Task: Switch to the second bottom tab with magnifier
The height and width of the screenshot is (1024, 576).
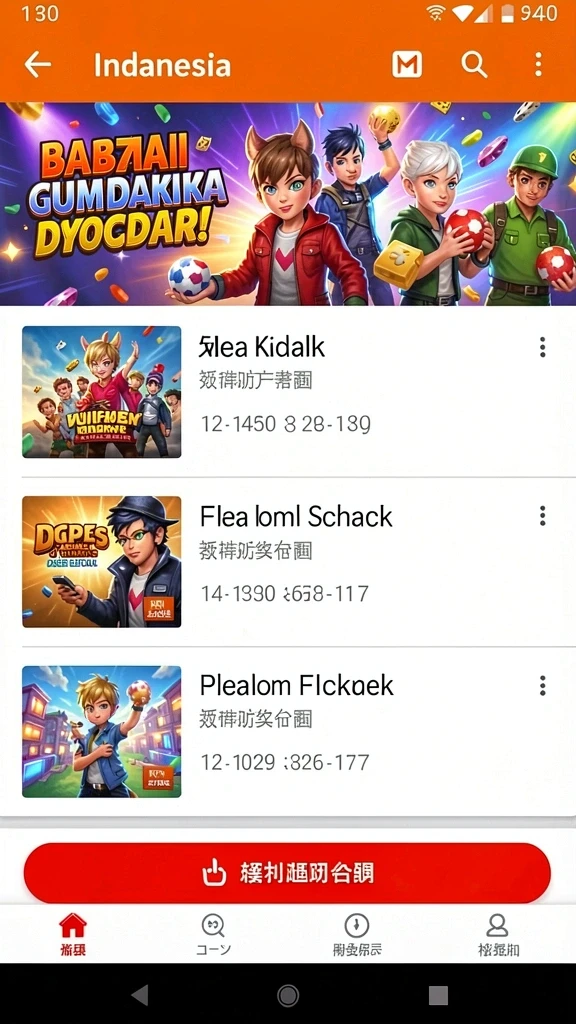Action: click(x=214, y=935)
